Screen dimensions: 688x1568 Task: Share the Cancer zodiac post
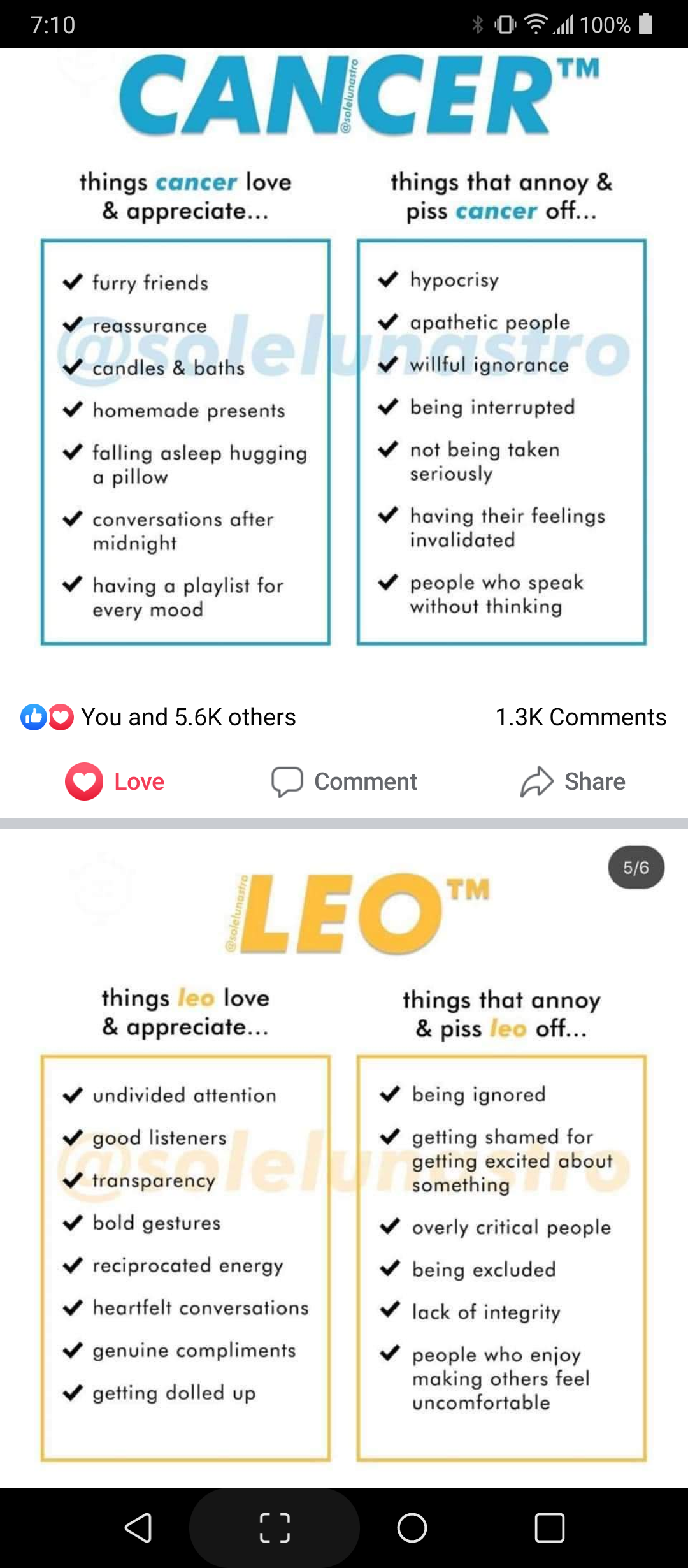pos(573,781)
